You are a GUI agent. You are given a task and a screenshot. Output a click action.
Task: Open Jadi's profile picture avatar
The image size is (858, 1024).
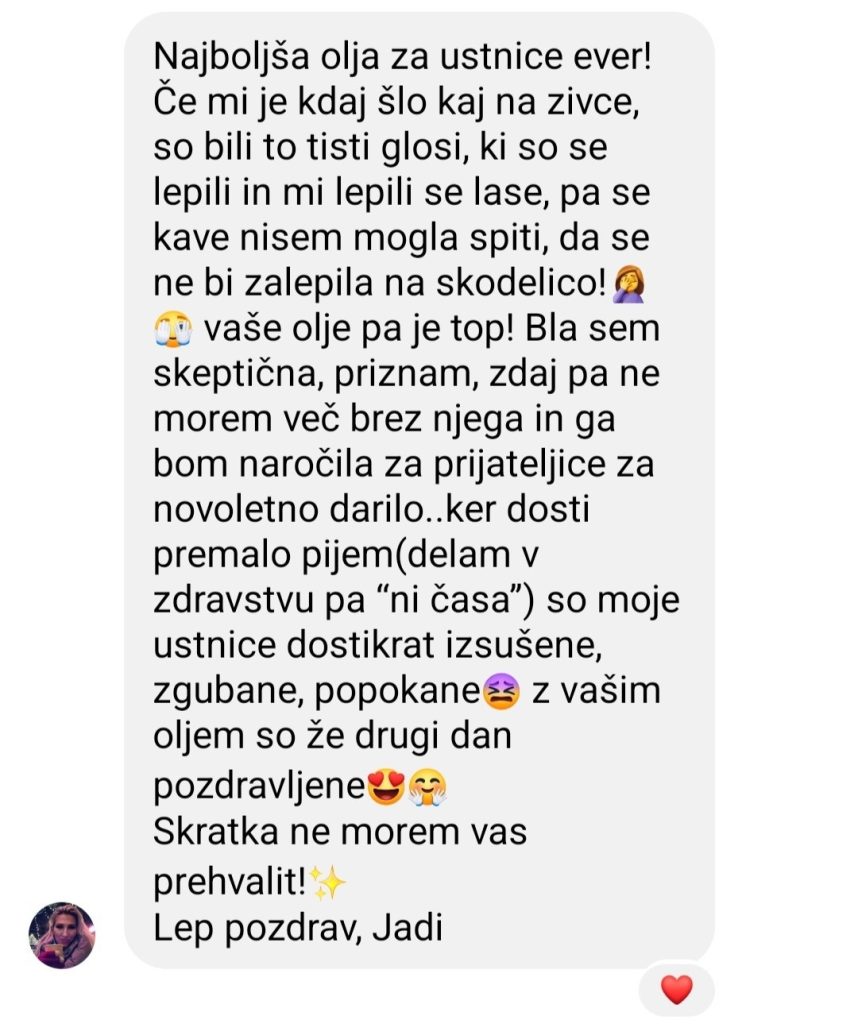click(x=61, y=935)
